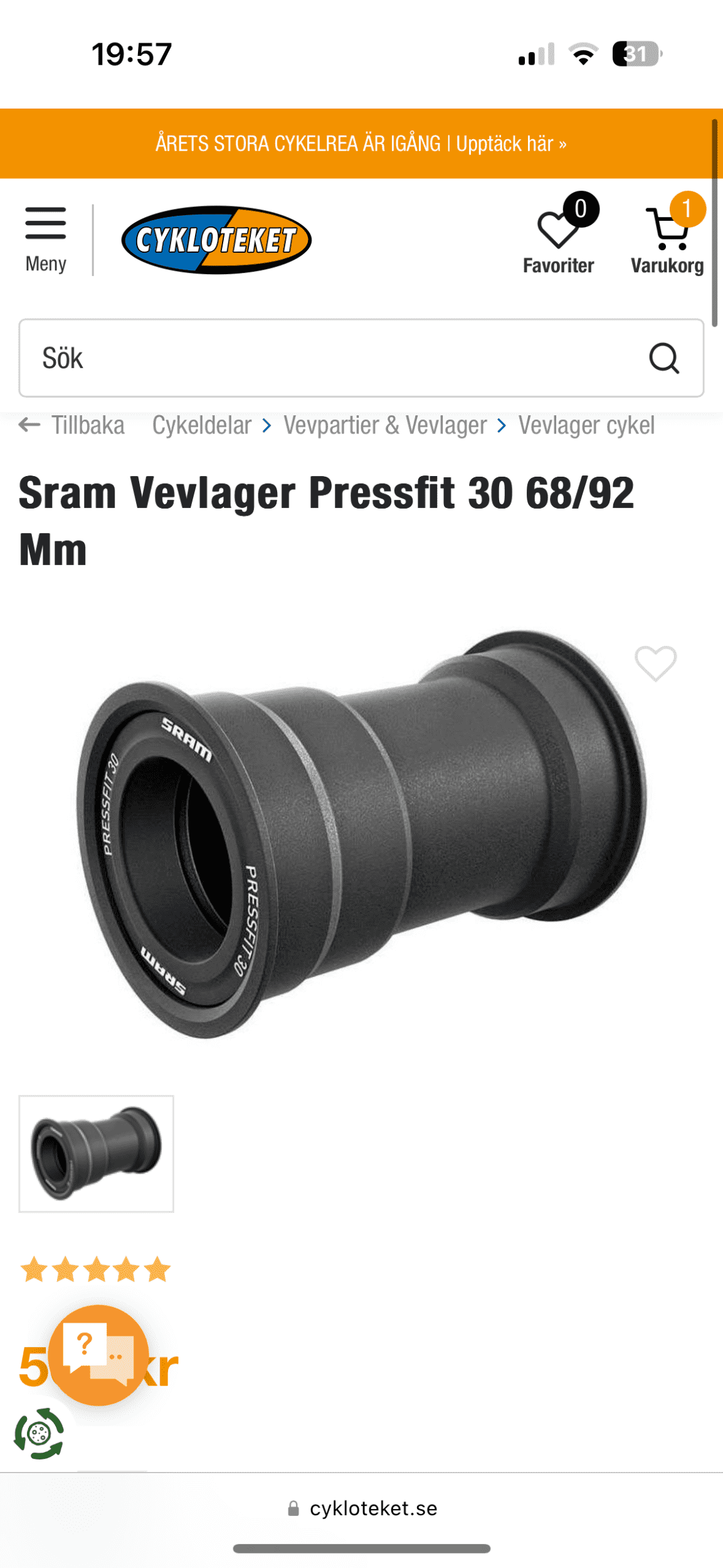Tap the Sök search field

click(361, 358)
